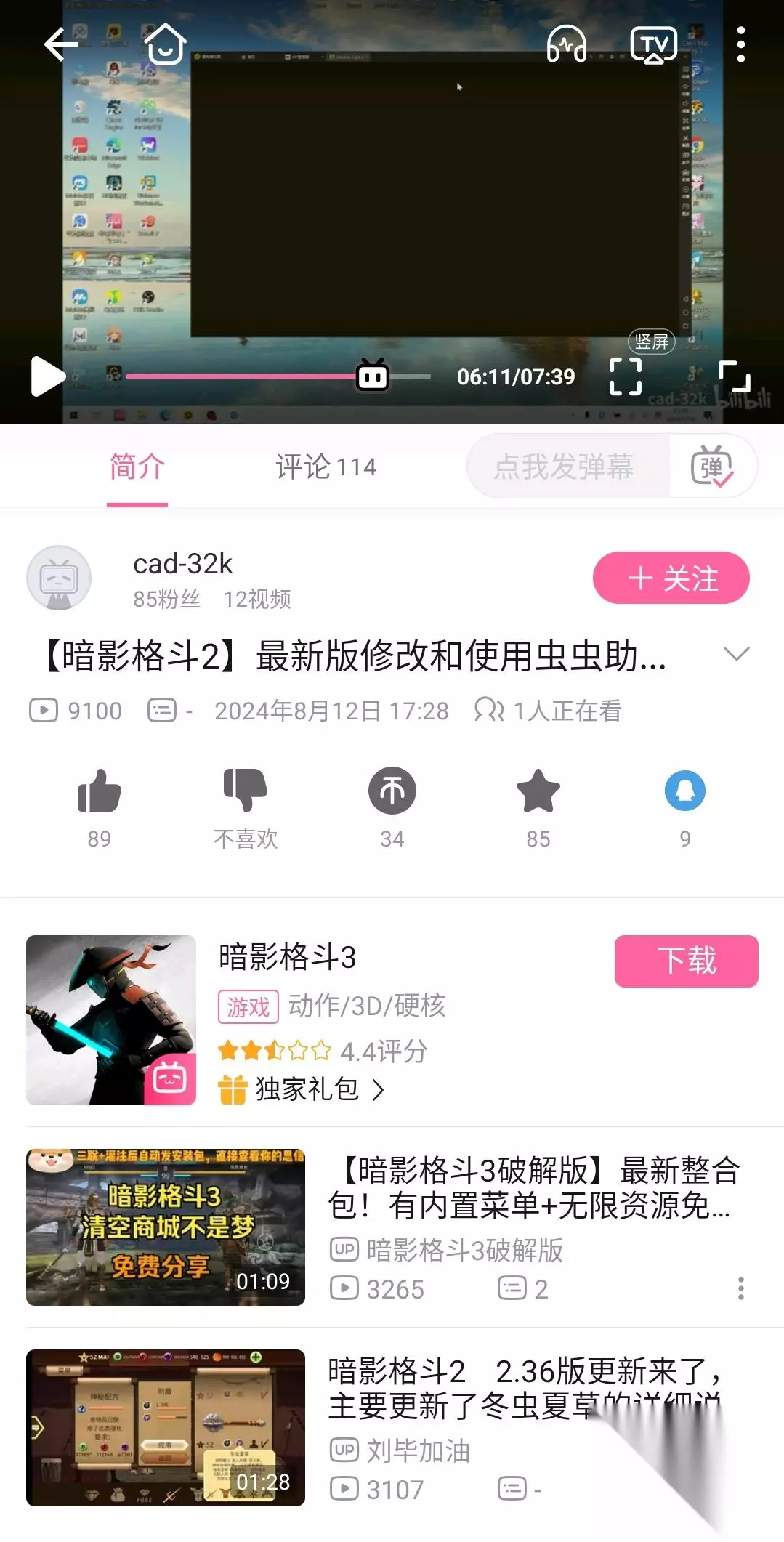Image resolution: width=784 pixels, height=1542 pixels.
Task: Like the video with thumbs up
Action: 100,808
